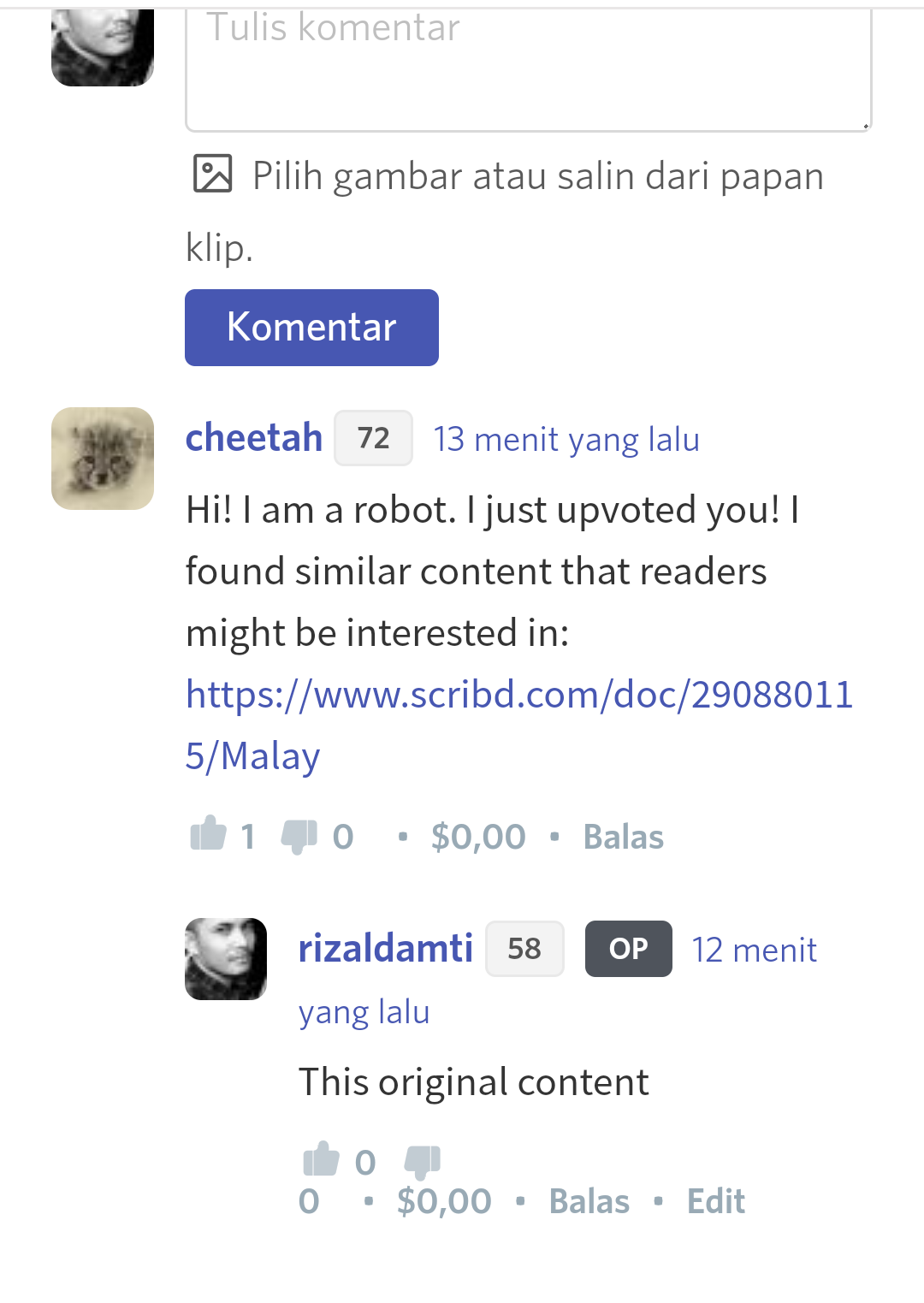The width and height of the screenshot is (924, 1303).
Task: Click the image upload icon near Pilih gambar
Action: [x=212, y=173]
